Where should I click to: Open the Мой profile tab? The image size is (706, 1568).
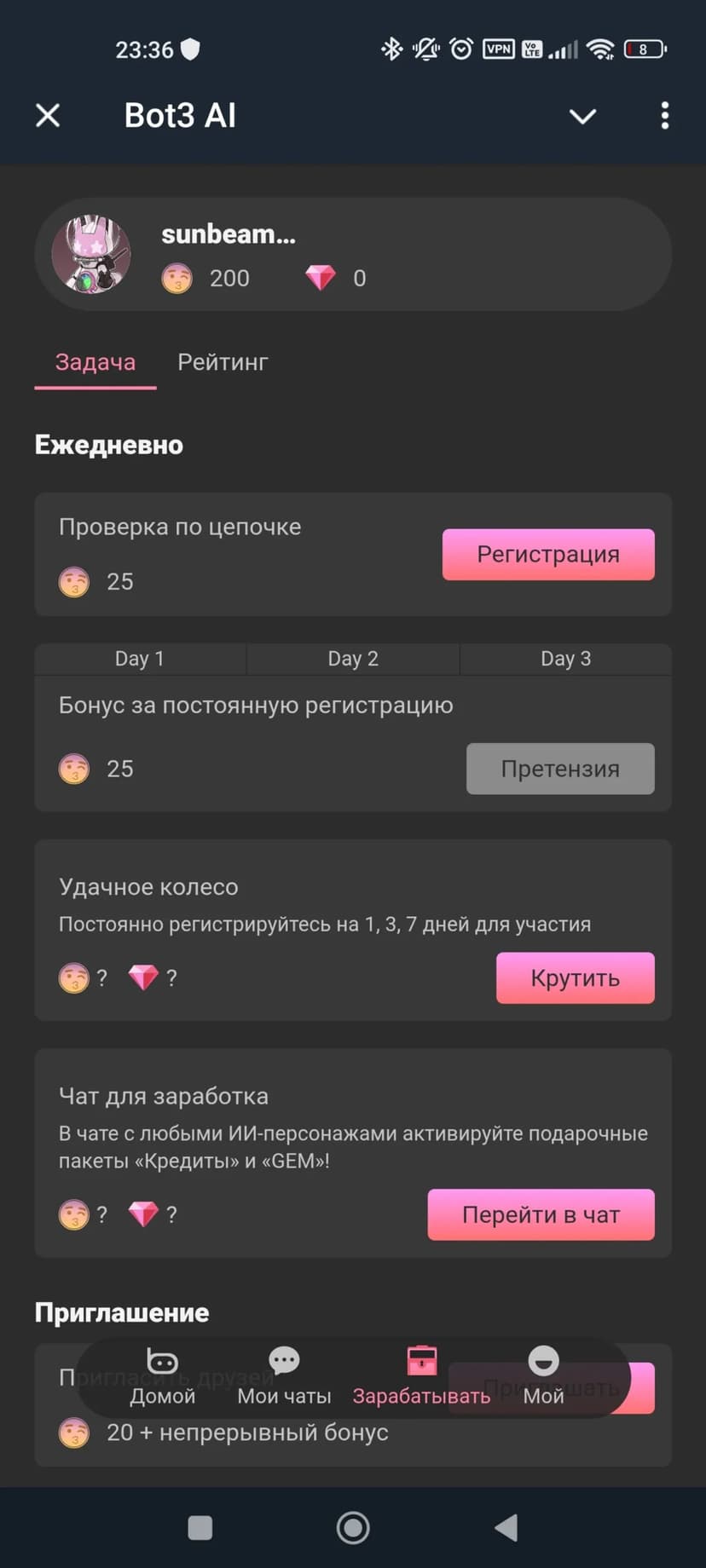click(x=543, y=1377)
